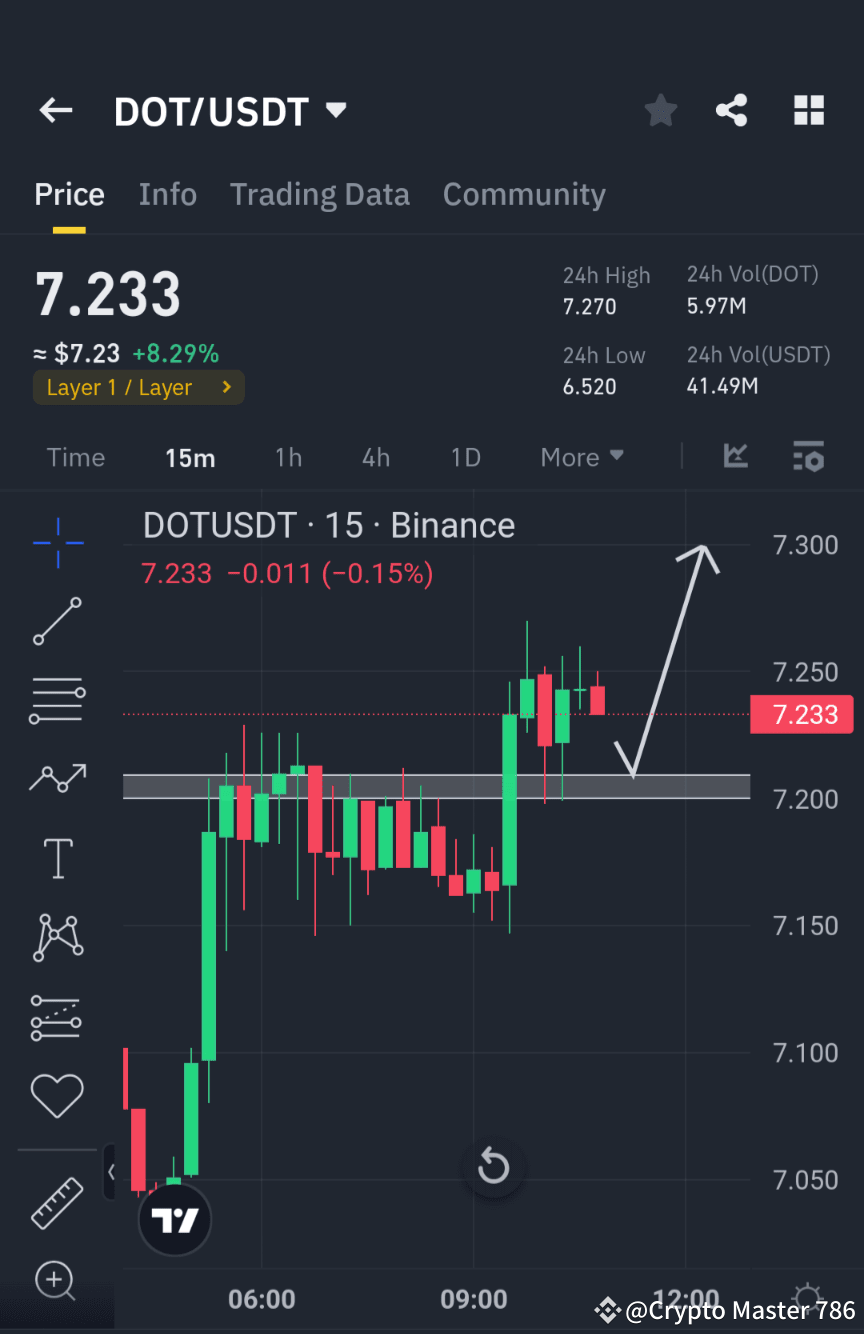Favorite DOT/USDT with the star

[660, 110]
